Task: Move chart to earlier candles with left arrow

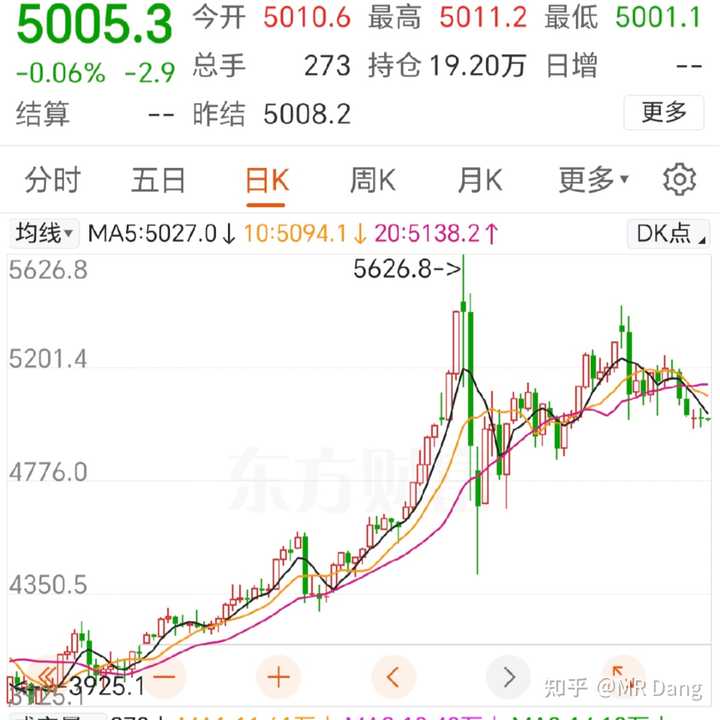Action: 394,677
